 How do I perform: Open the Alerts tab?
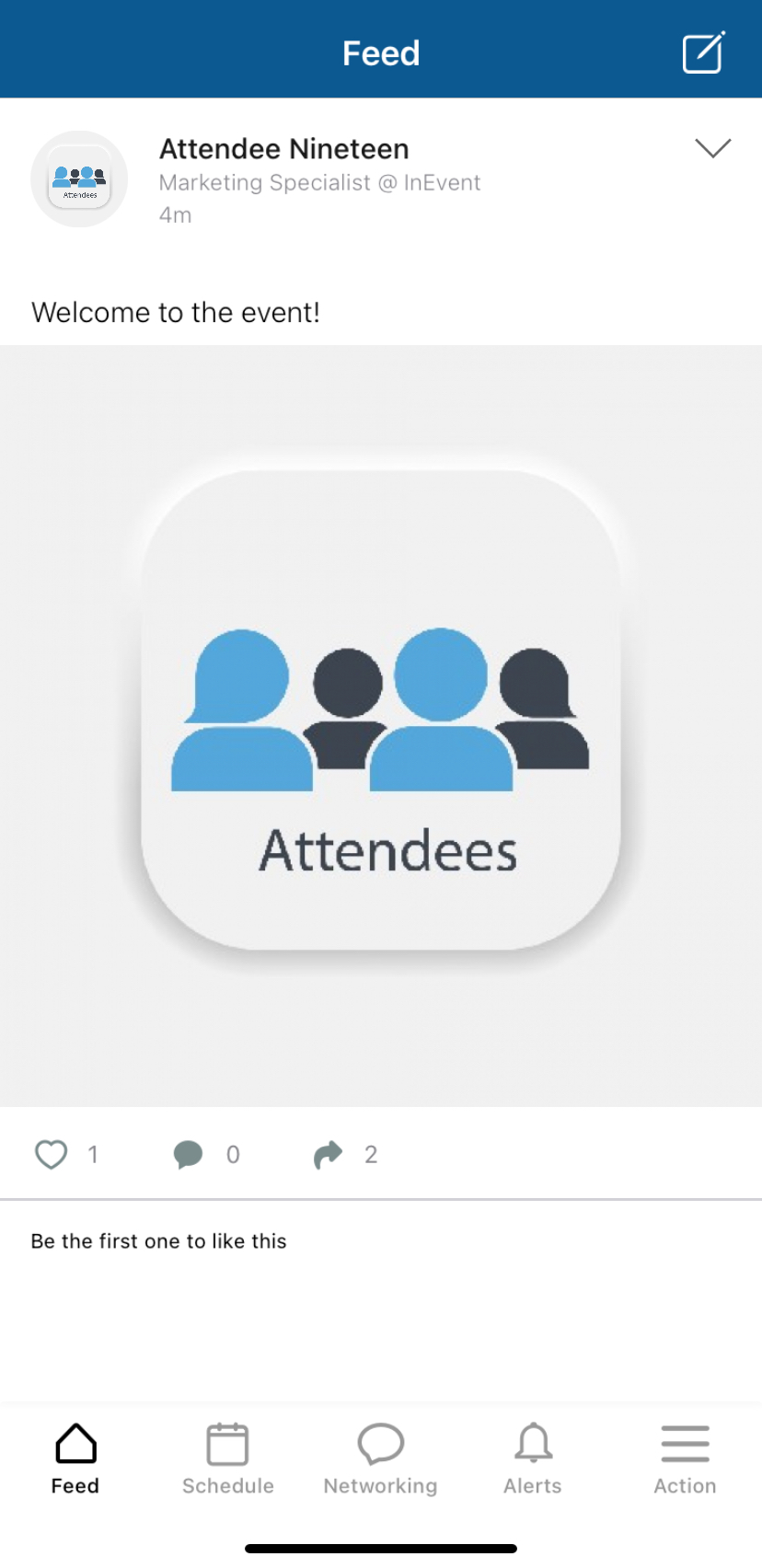point(533,1458)
